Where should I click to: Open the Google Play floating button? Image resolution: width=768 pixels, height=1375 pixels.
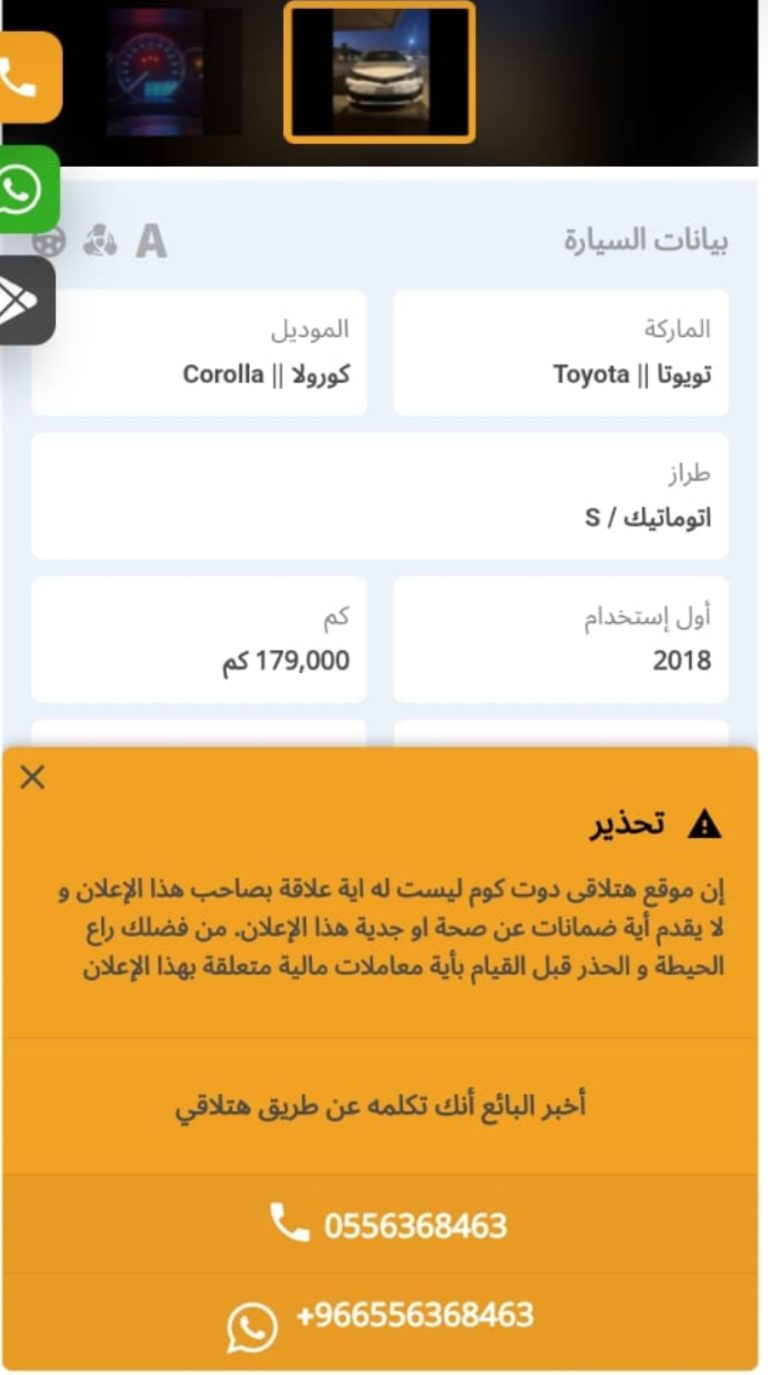click(27, 300)
